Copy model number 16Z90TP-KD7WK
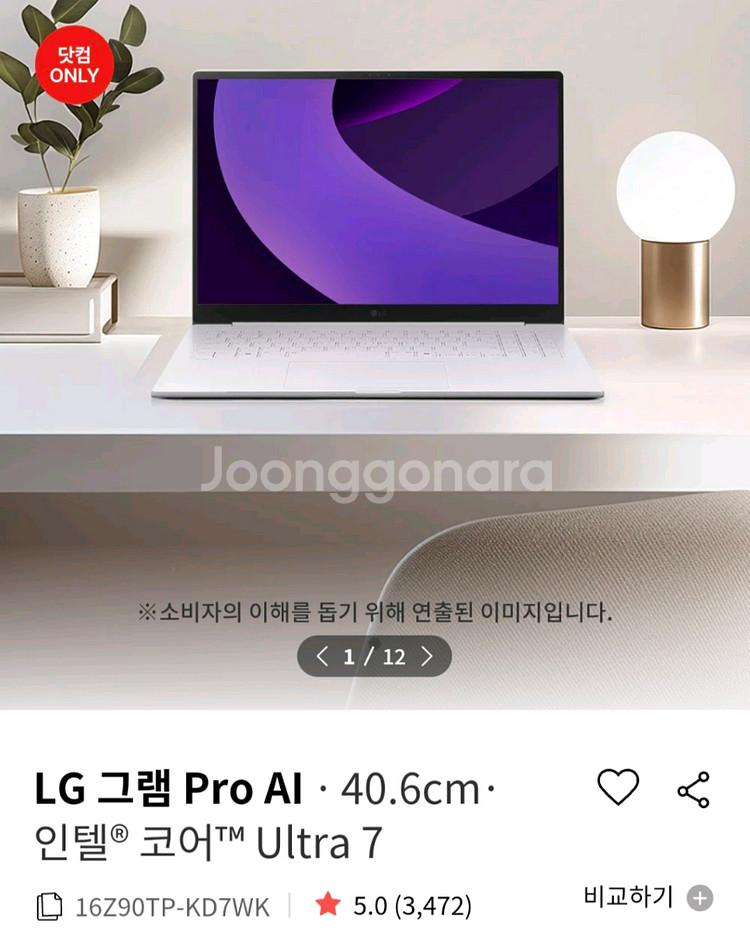The width and height of the screenshot is (750, 950). 49,907
